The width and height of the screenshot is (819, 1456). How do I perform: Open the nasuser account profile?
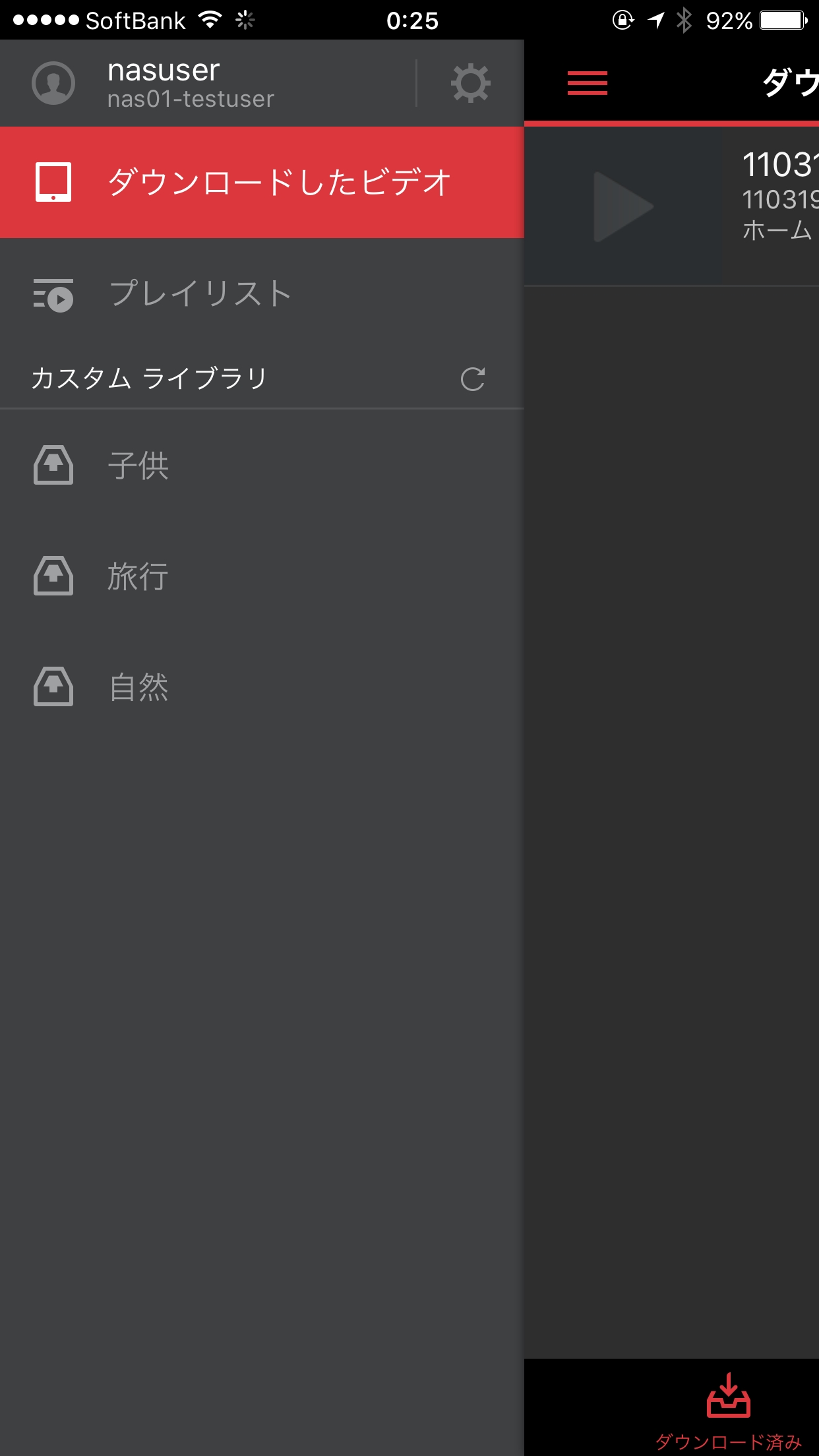[x=165, y=83]
